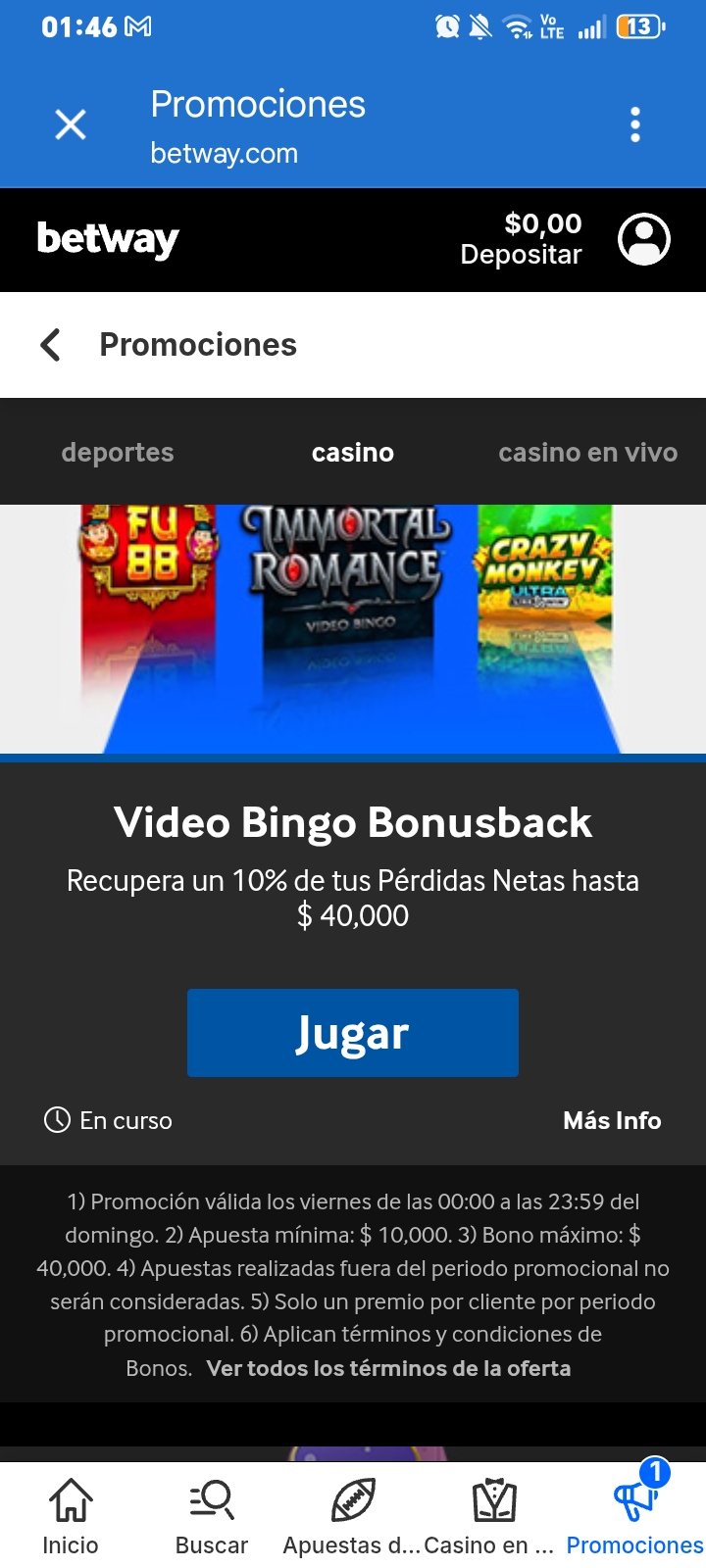The width and height of the screenshot is (706, 1568).
Task: Switch to the casino en vivo tab
Action: [x=588, y=452]
